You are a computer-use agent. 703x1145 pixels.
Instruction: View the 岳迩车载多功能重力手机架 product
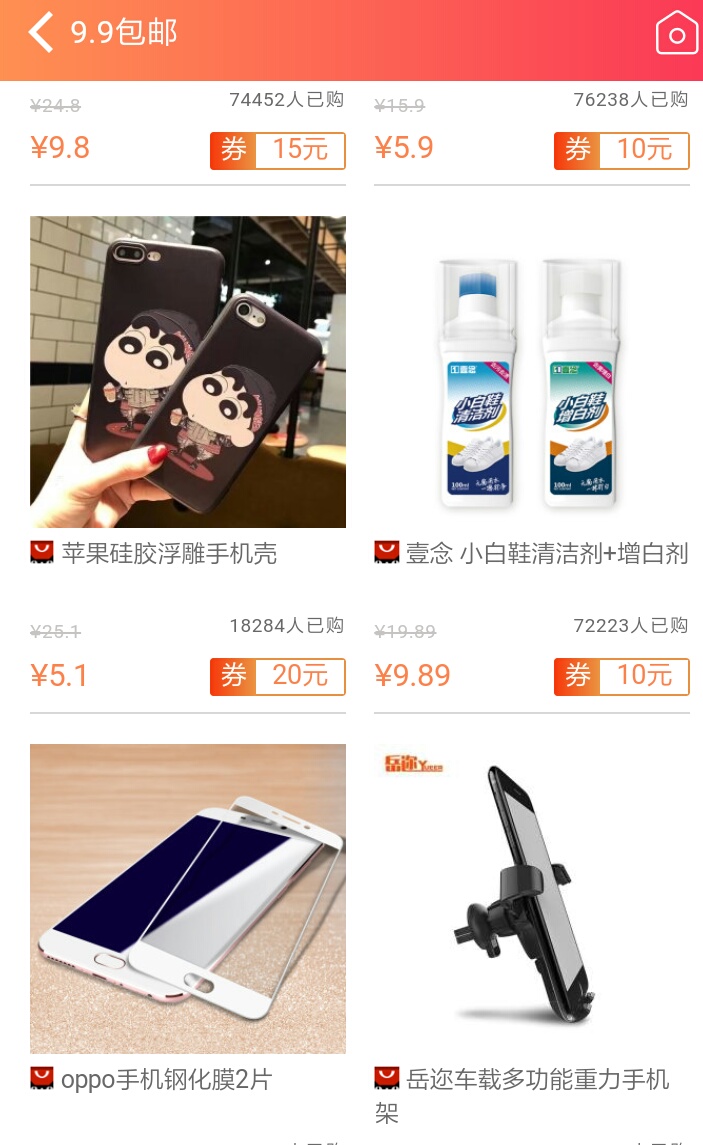coord(531,898)
